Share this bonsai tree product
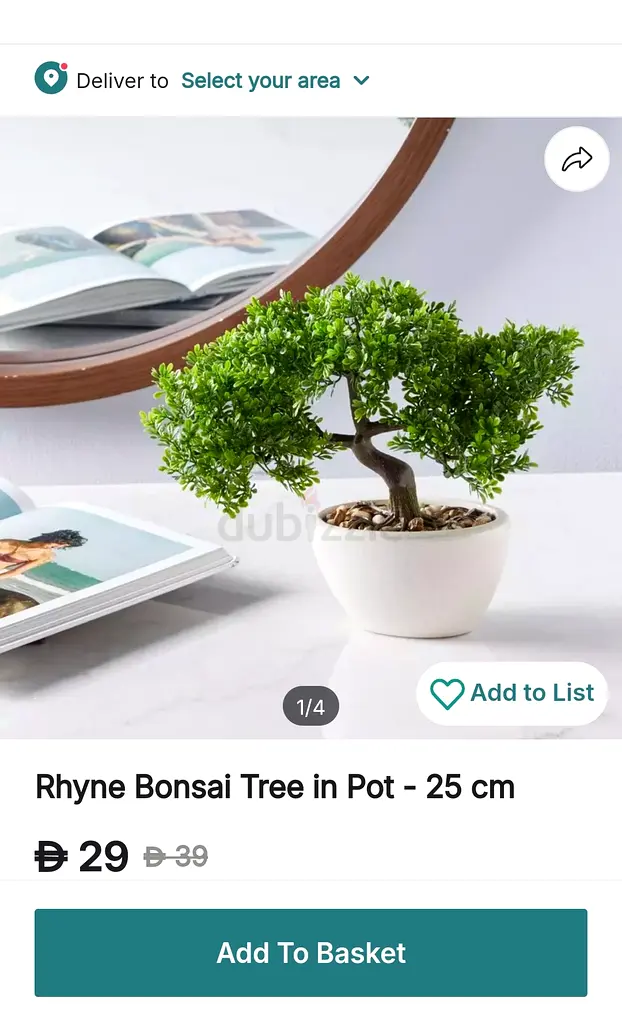 click(576, 159)
